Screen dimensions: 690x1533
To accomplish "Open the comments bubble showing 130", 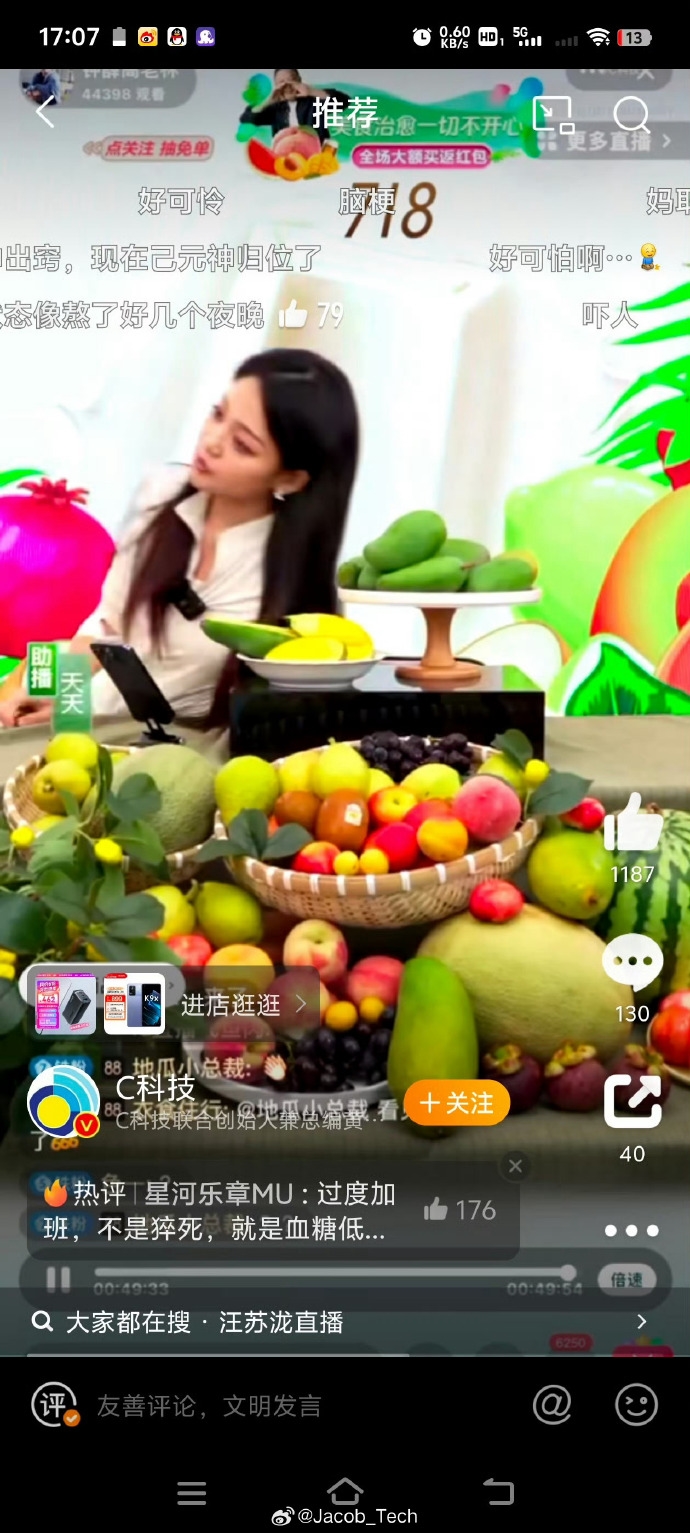I will tap(632, 964).
